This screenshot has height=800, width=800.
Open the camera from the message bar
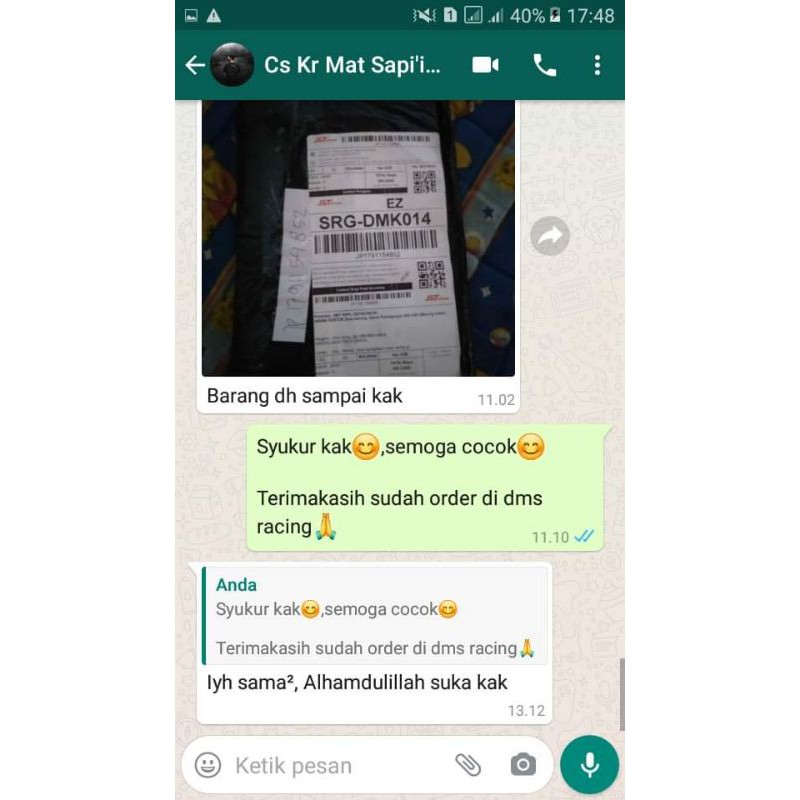click(x=522, y=765)
